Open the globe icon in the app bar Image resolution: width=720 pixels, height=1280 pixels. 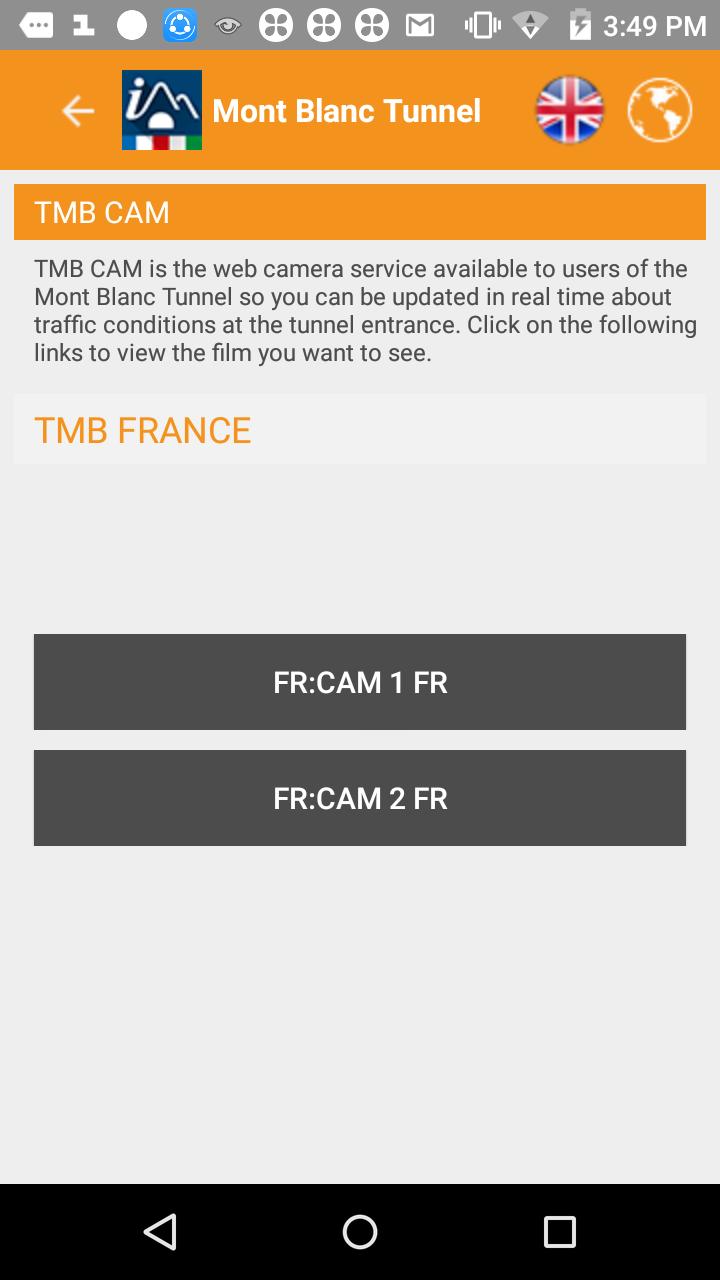tap(660, 110)
